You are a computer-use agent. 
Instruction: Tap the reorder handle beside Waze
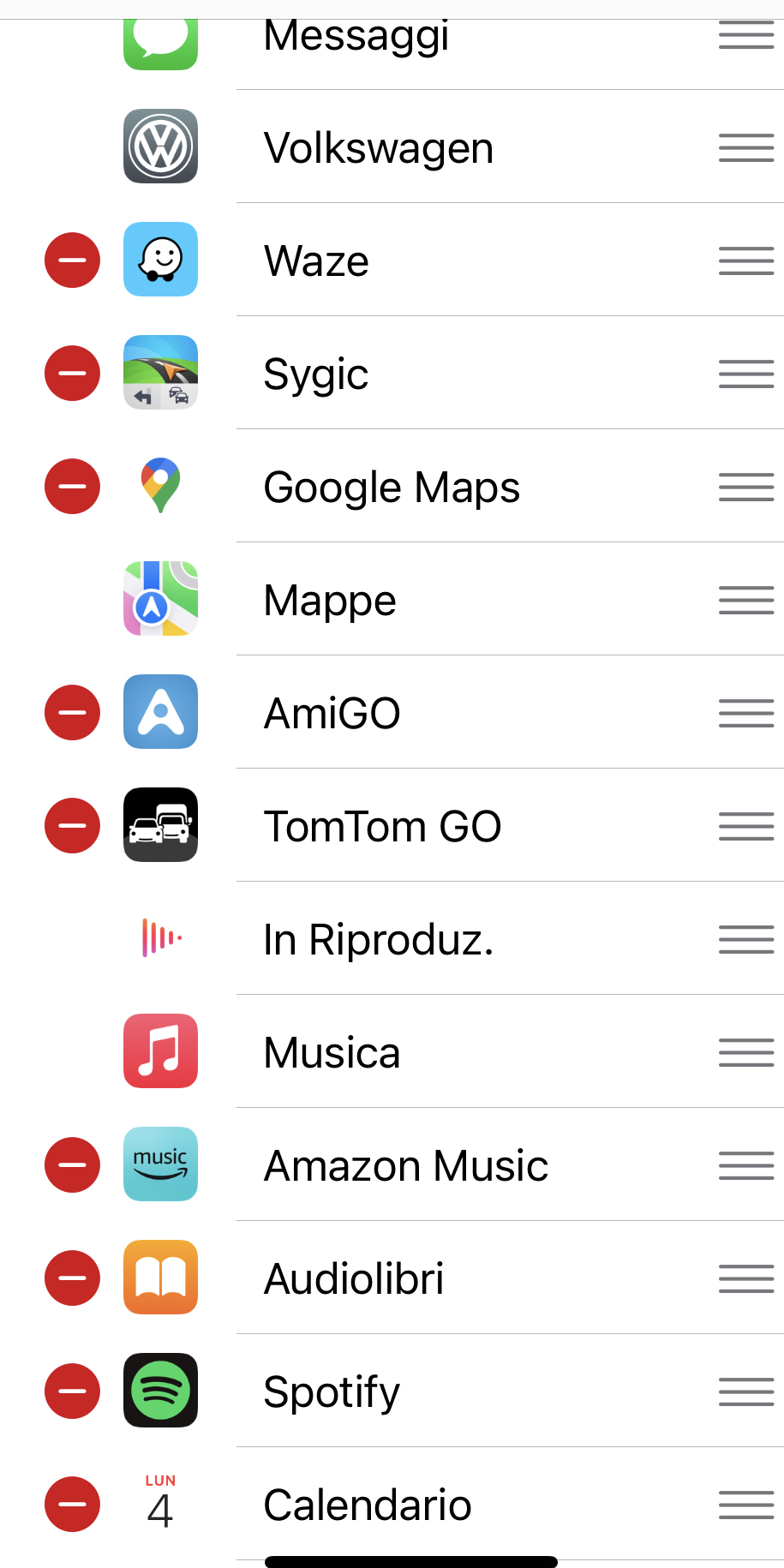pos(746,260)
